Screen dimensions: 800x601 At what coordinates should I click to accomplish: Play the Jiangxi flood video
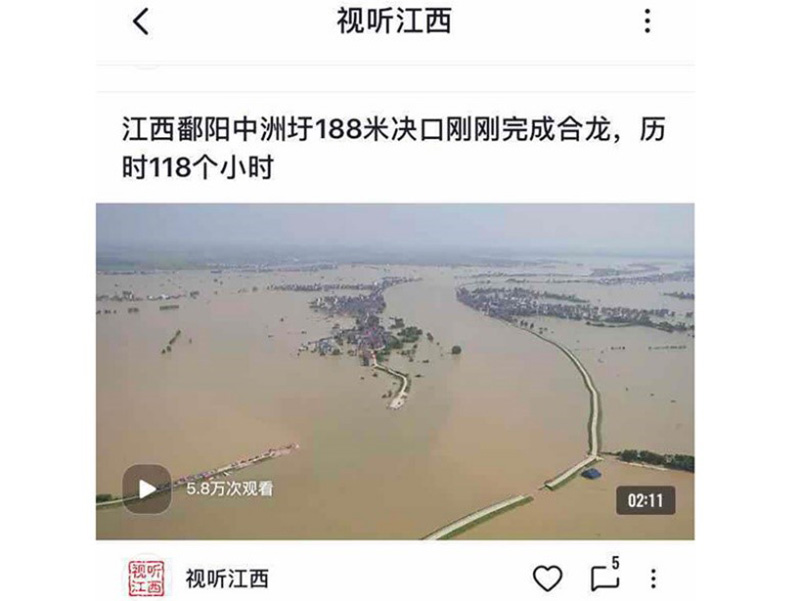click(x=147, y=489)
